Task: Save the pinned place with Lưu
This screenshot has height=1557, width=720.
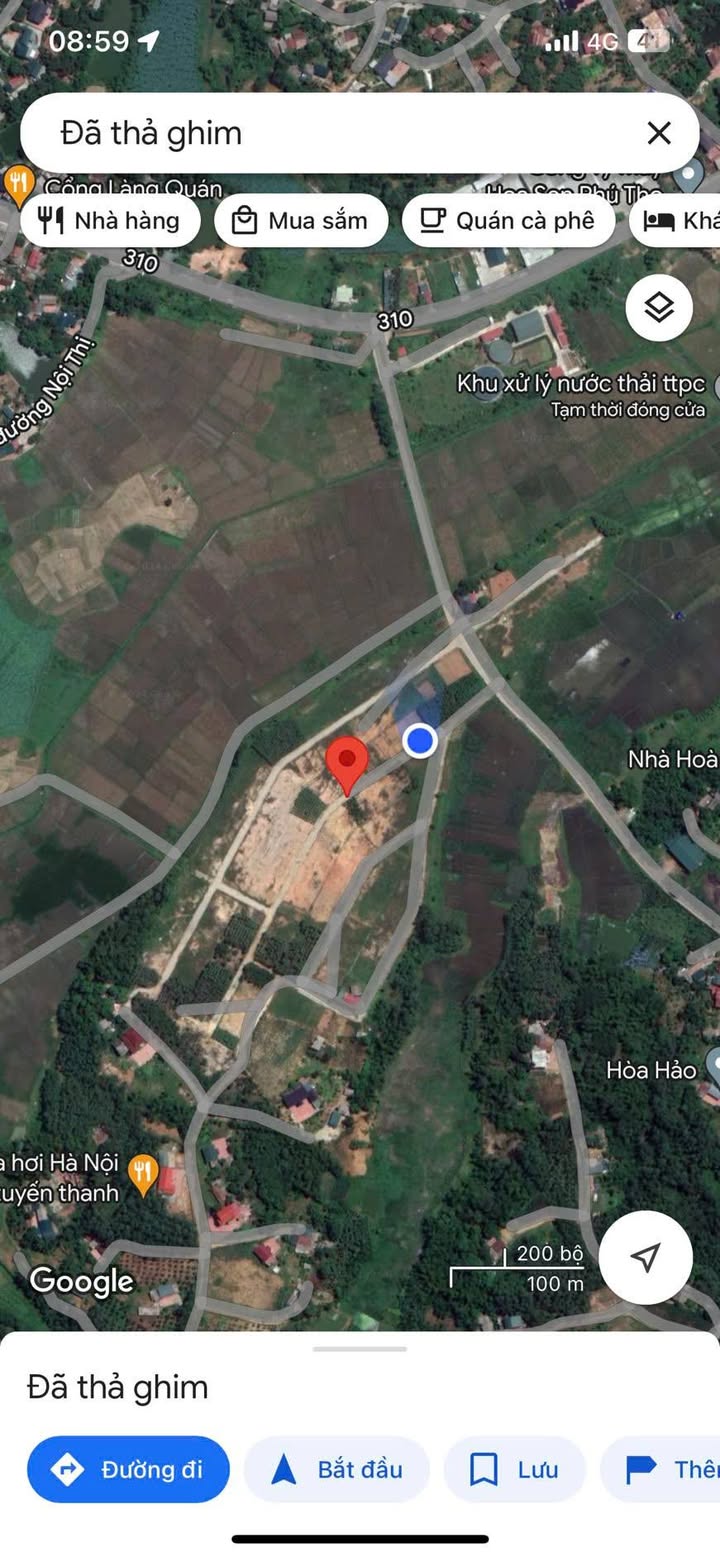Action: pos(514,1469)
